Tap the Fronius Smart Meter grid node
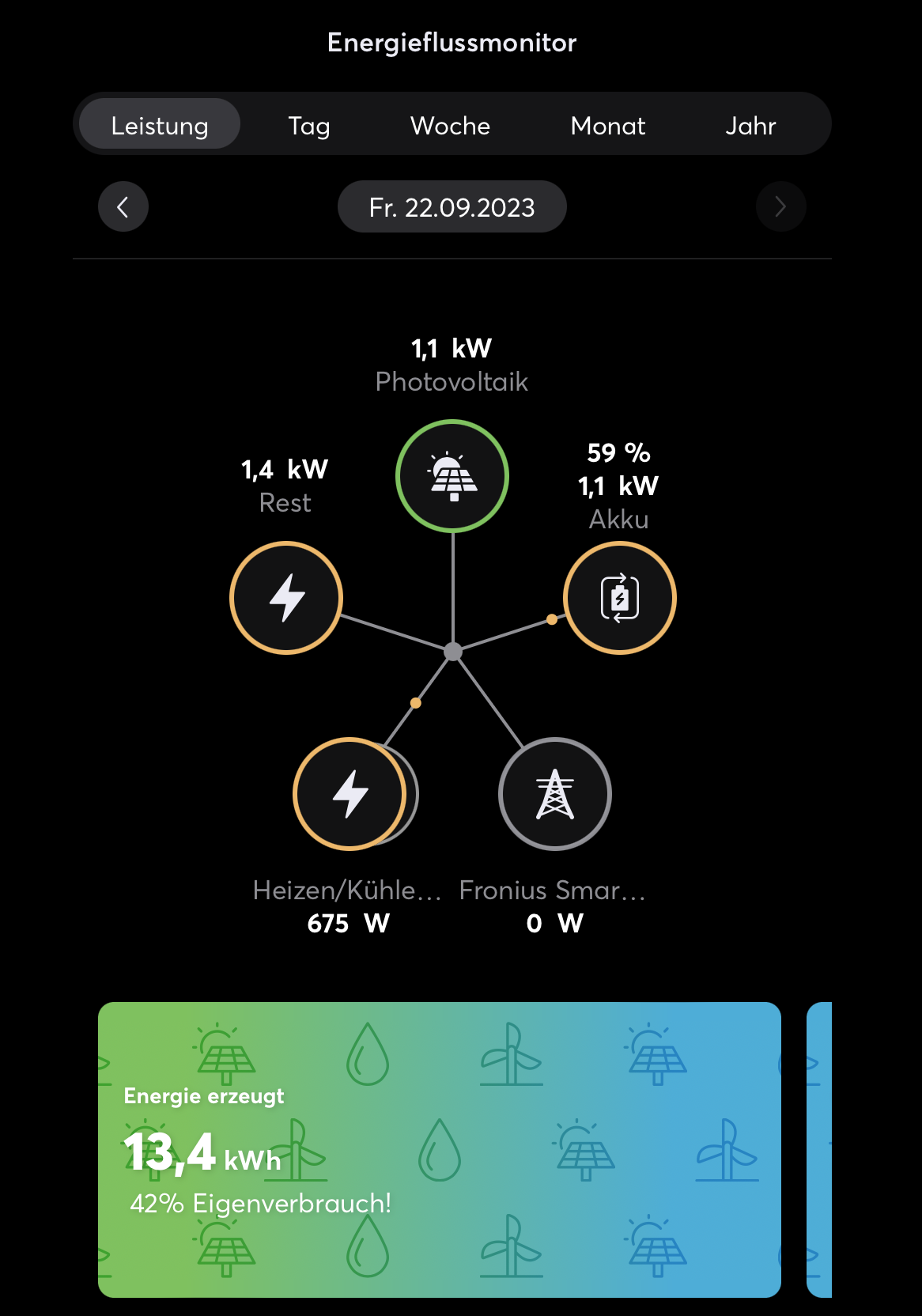 click(x=555, y=794)
